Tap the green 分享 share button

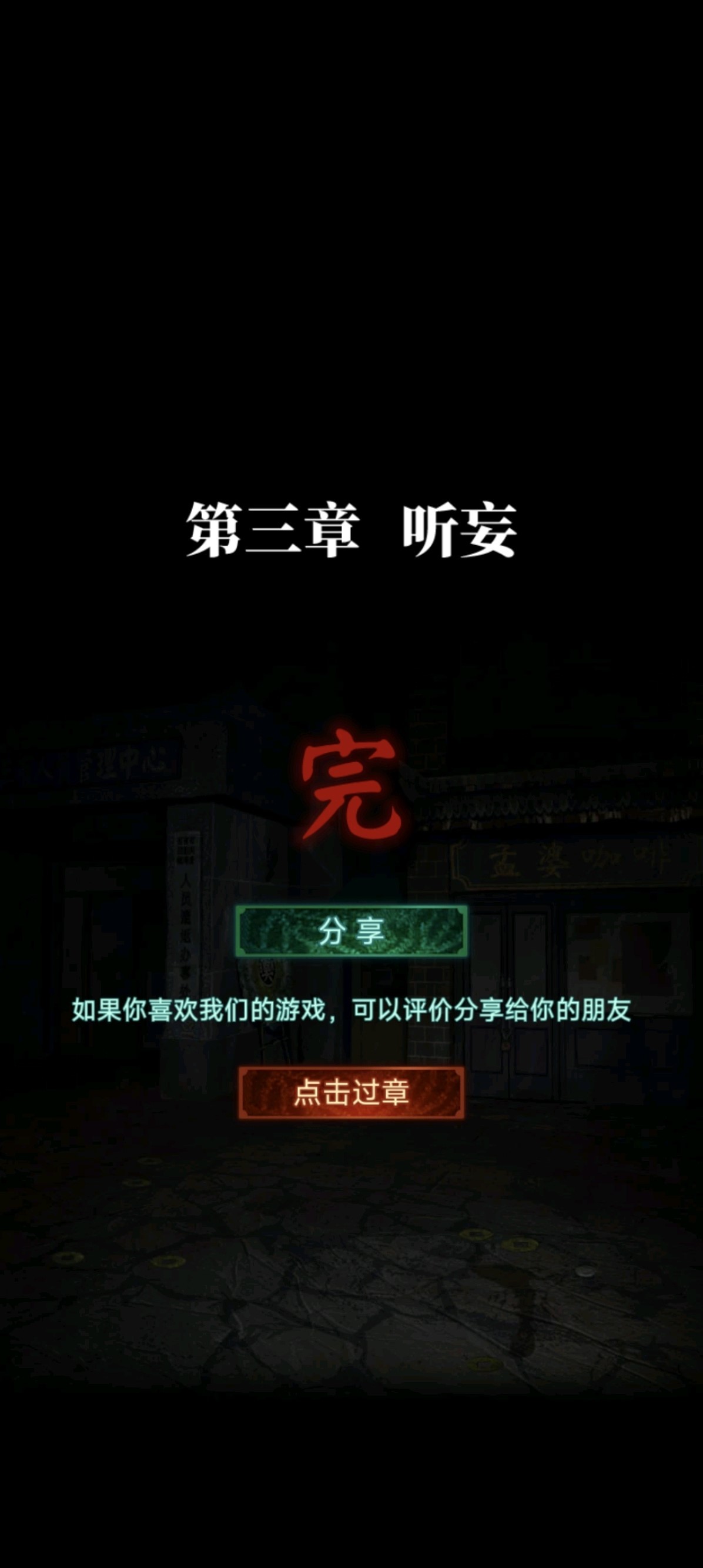(351, 931)
